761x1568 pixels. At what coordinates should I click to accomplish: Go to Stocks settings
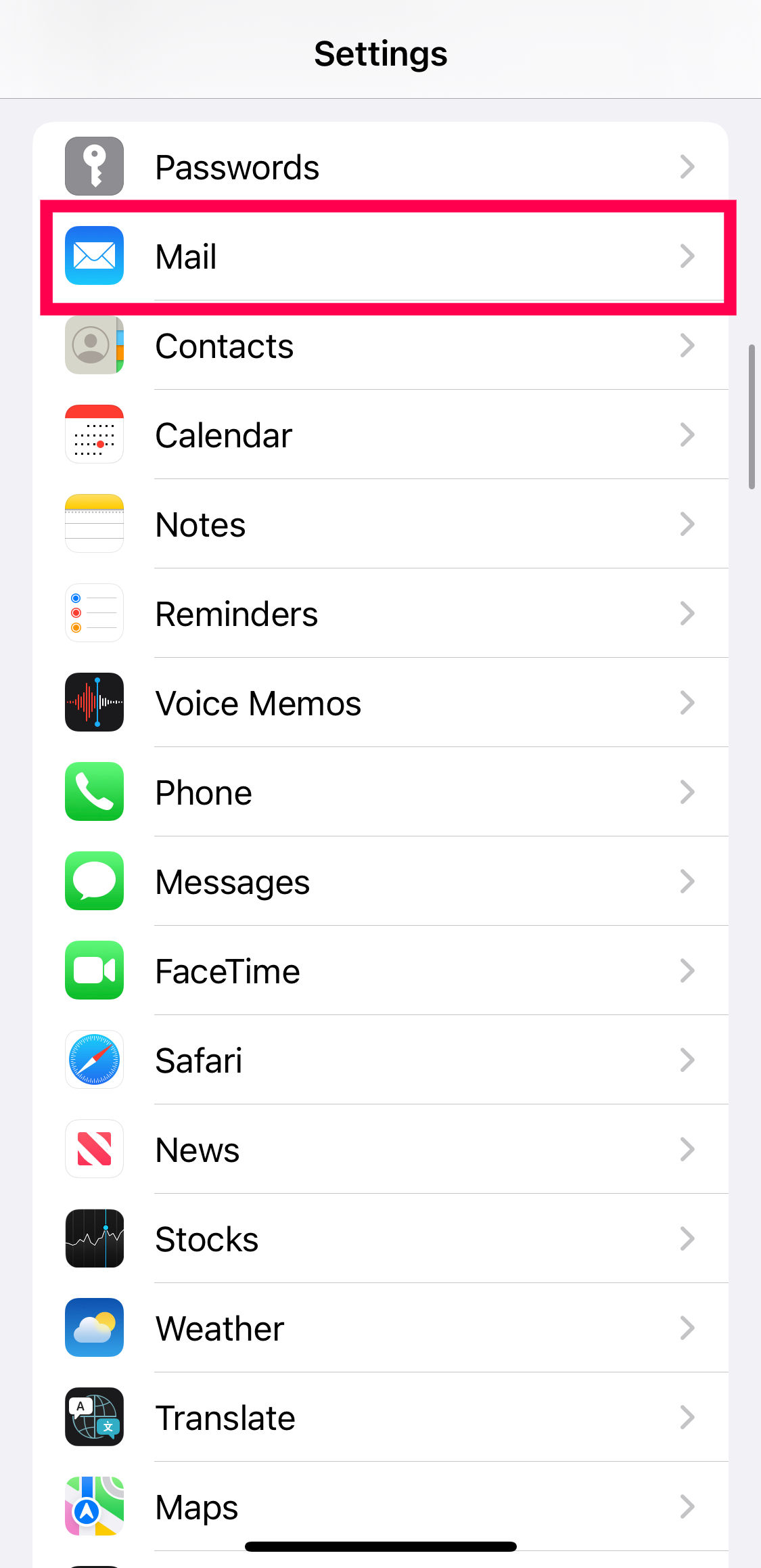coord(380,1239)
